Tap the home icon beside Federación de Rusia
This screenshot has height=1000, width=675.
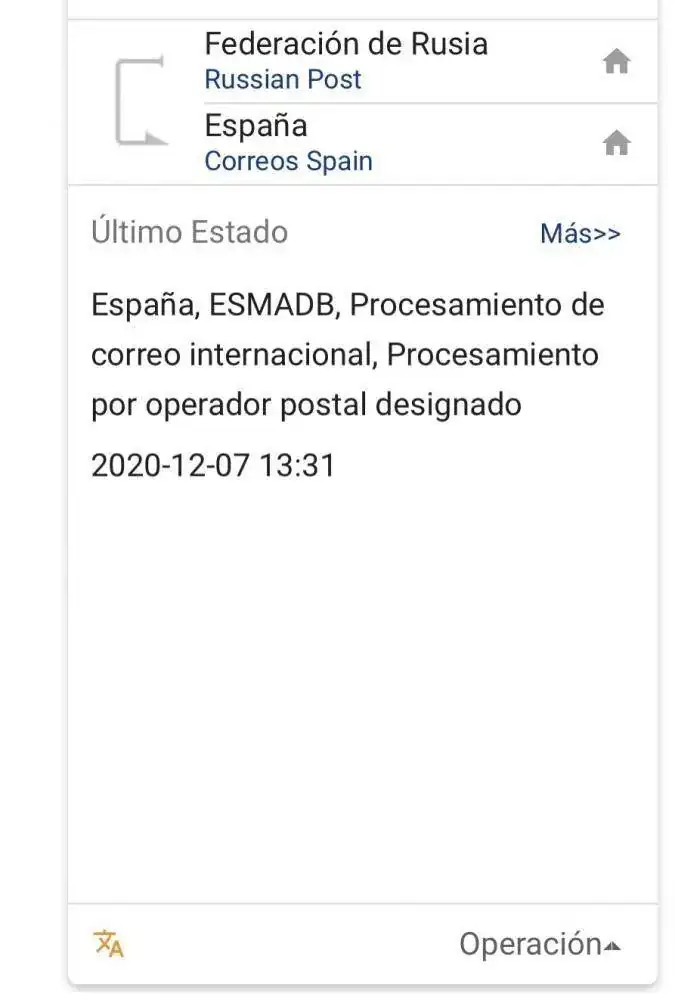(x=616, y=63)
